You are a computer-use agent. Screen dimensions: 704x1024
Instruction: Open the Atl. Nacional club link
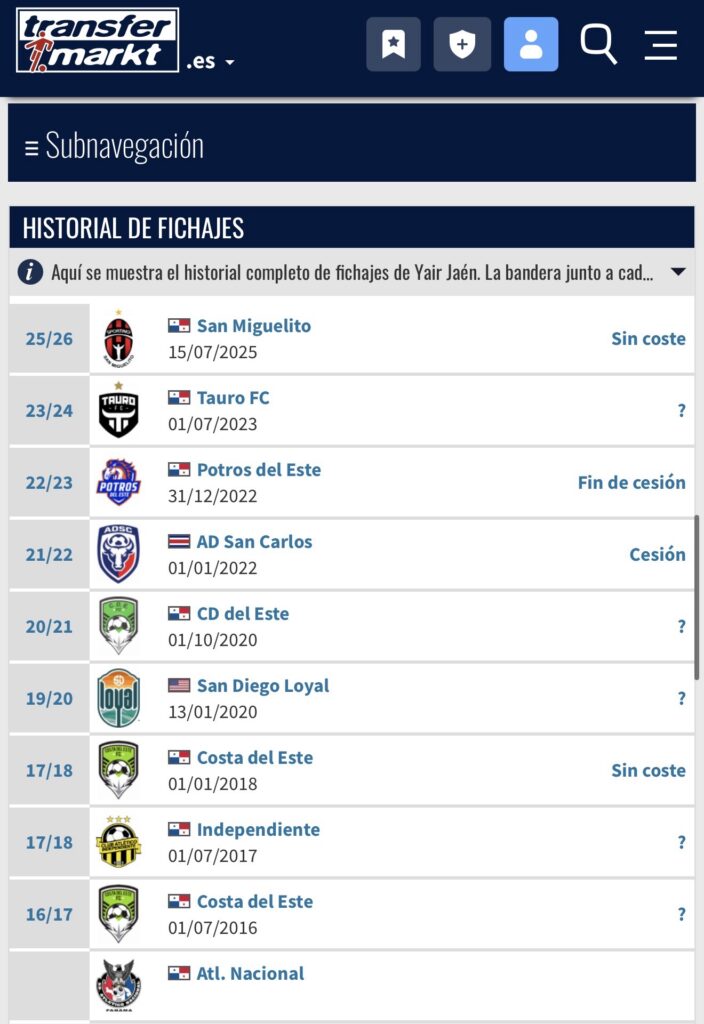[250, 974]
